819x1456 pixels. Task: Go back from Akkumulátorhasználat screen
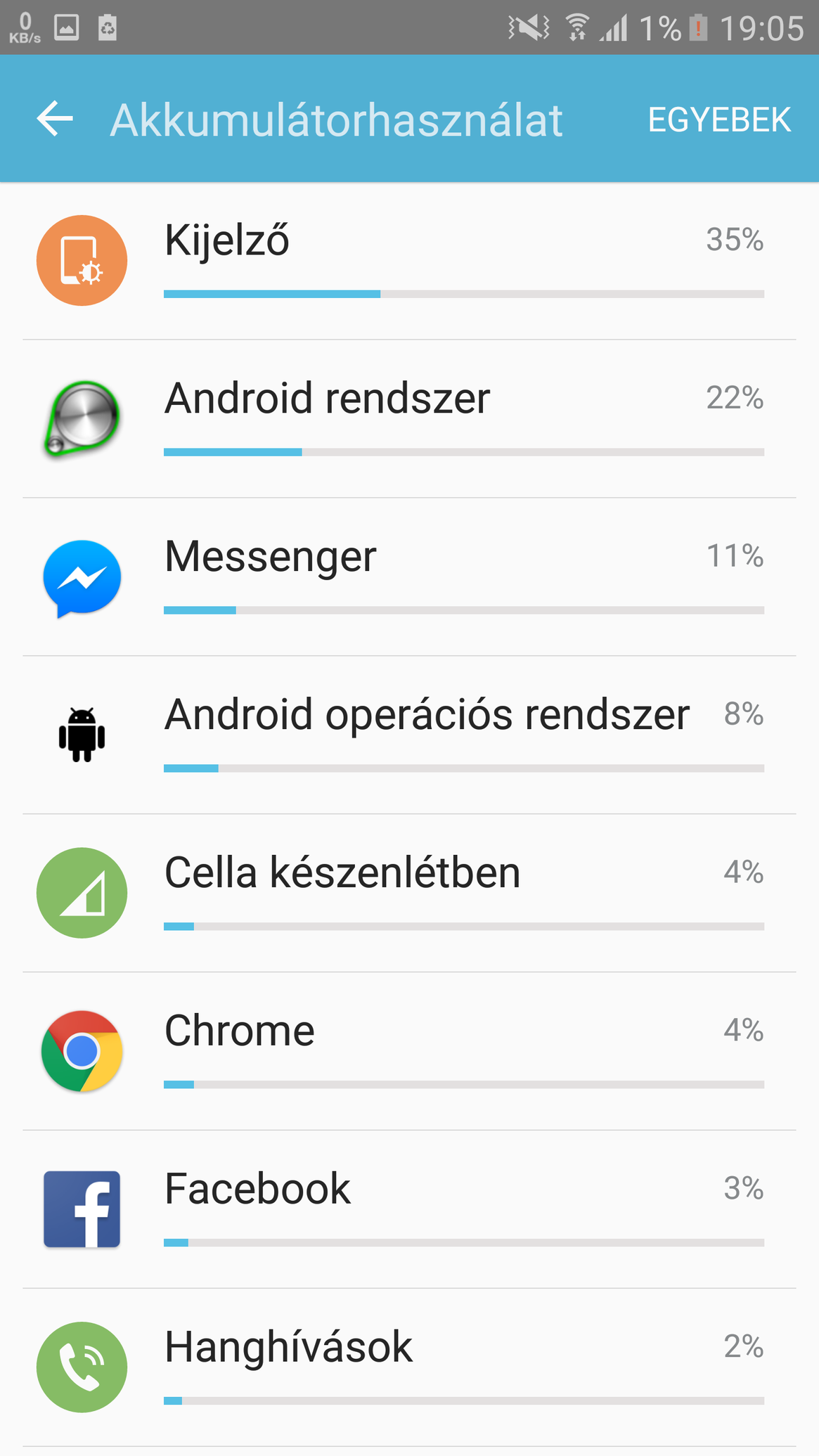tap(56, 119)
